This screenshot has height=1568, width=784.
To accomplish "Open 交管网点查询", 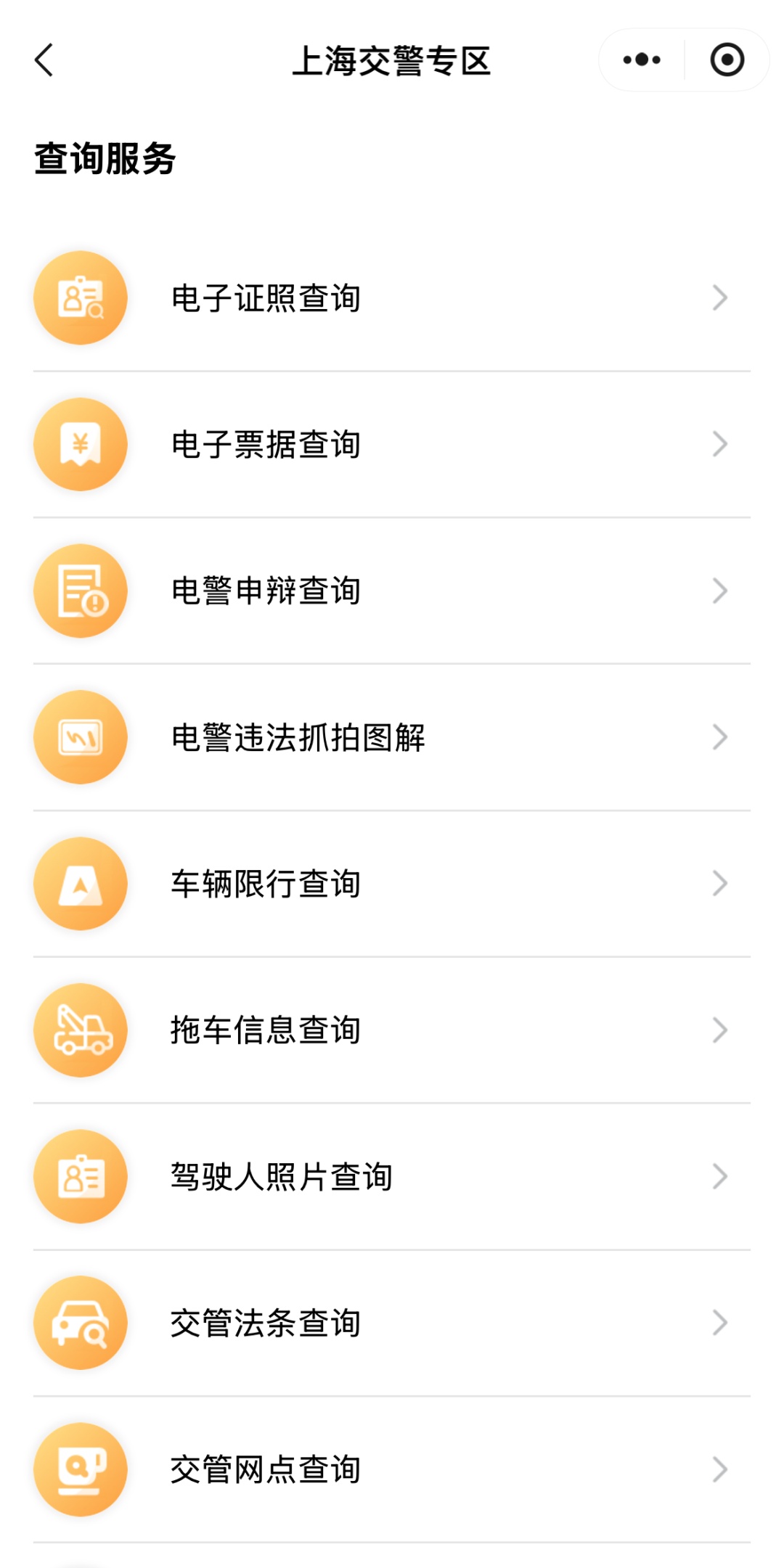I will tap(392, 1469).
